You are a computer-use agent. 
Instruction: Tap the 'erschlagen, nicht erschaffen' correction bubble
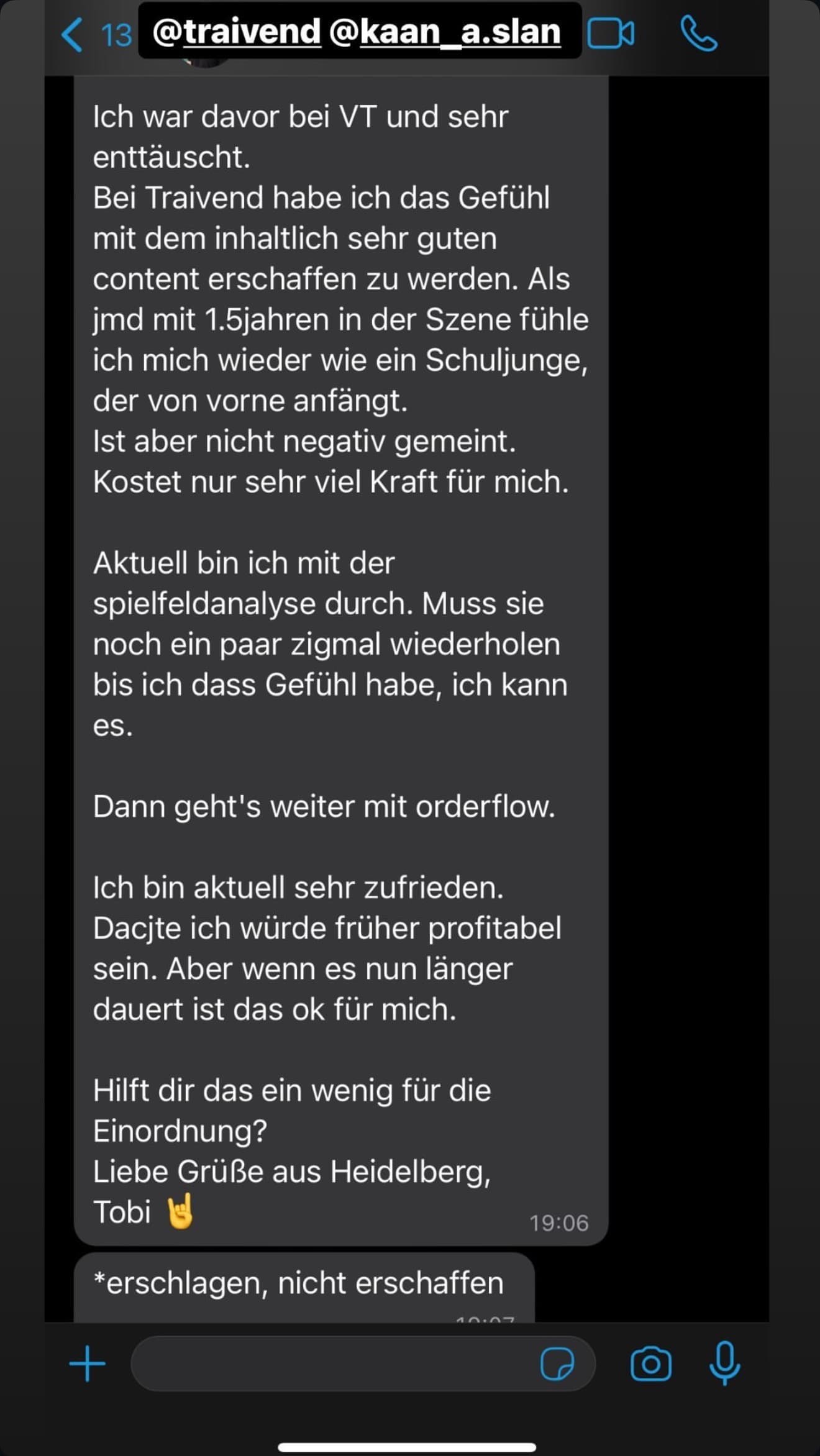point(298,1281)
